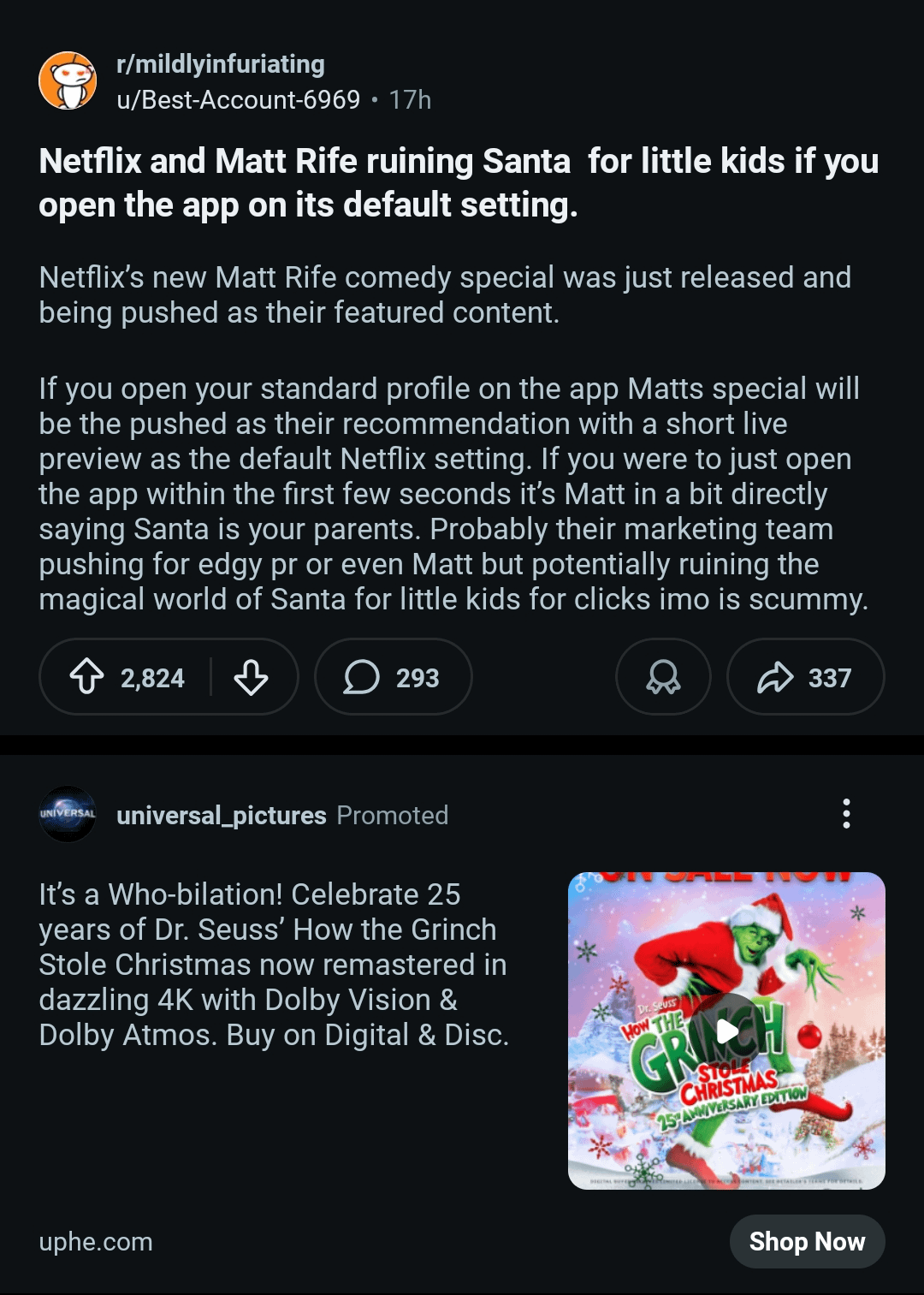Play the Grinch video in the ad

coord(726,1031)
